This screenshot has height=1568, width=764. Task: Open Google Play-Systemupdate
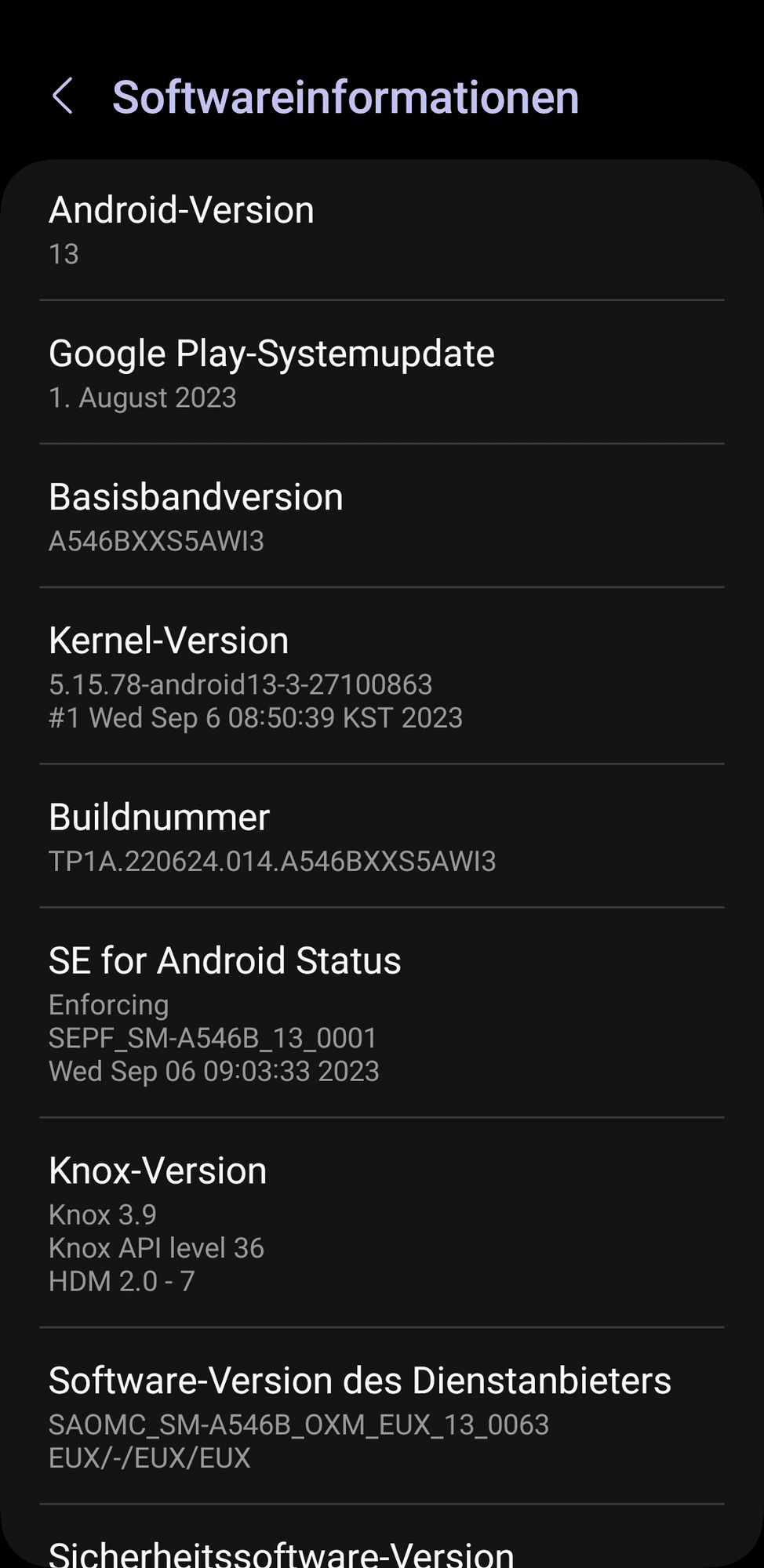click(x=381, y=373)
